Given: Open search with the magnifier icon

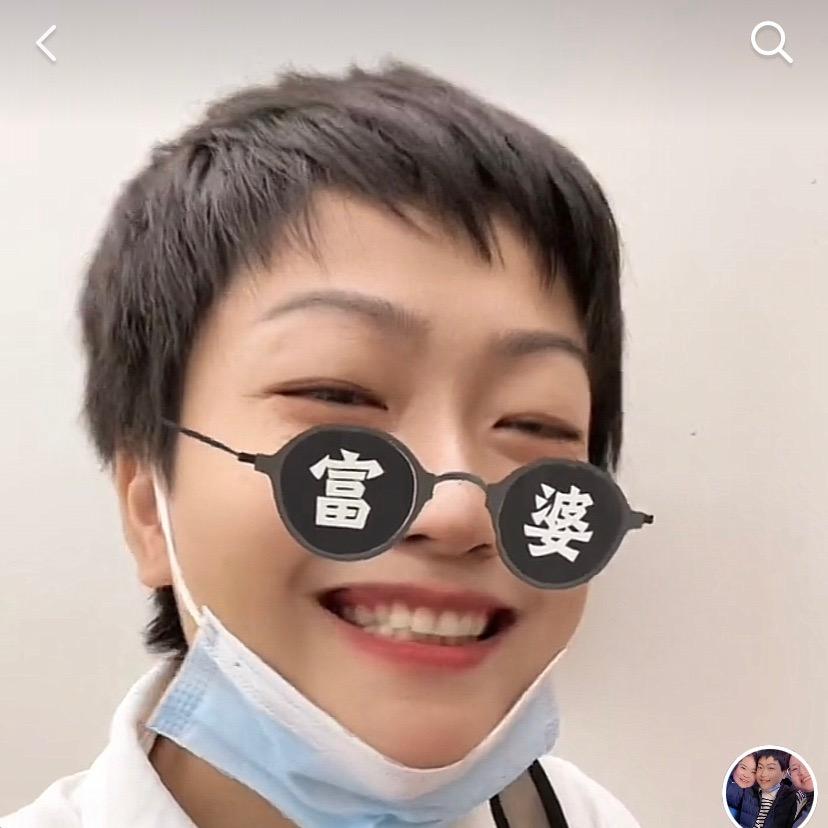Looking at the screenshot, I should (771, 42).
